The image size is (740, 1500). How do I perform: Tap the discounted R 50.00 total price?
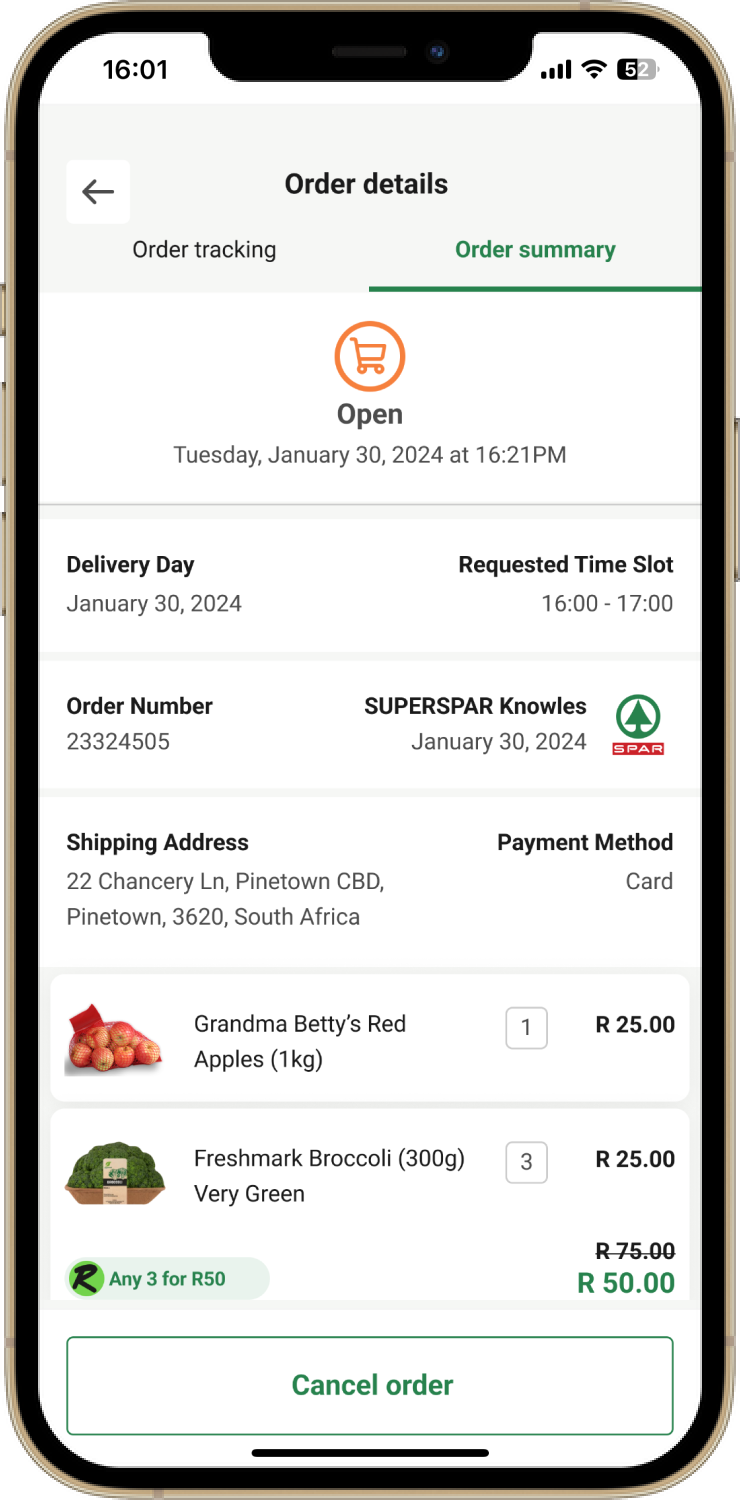[x=626, y=1282]
